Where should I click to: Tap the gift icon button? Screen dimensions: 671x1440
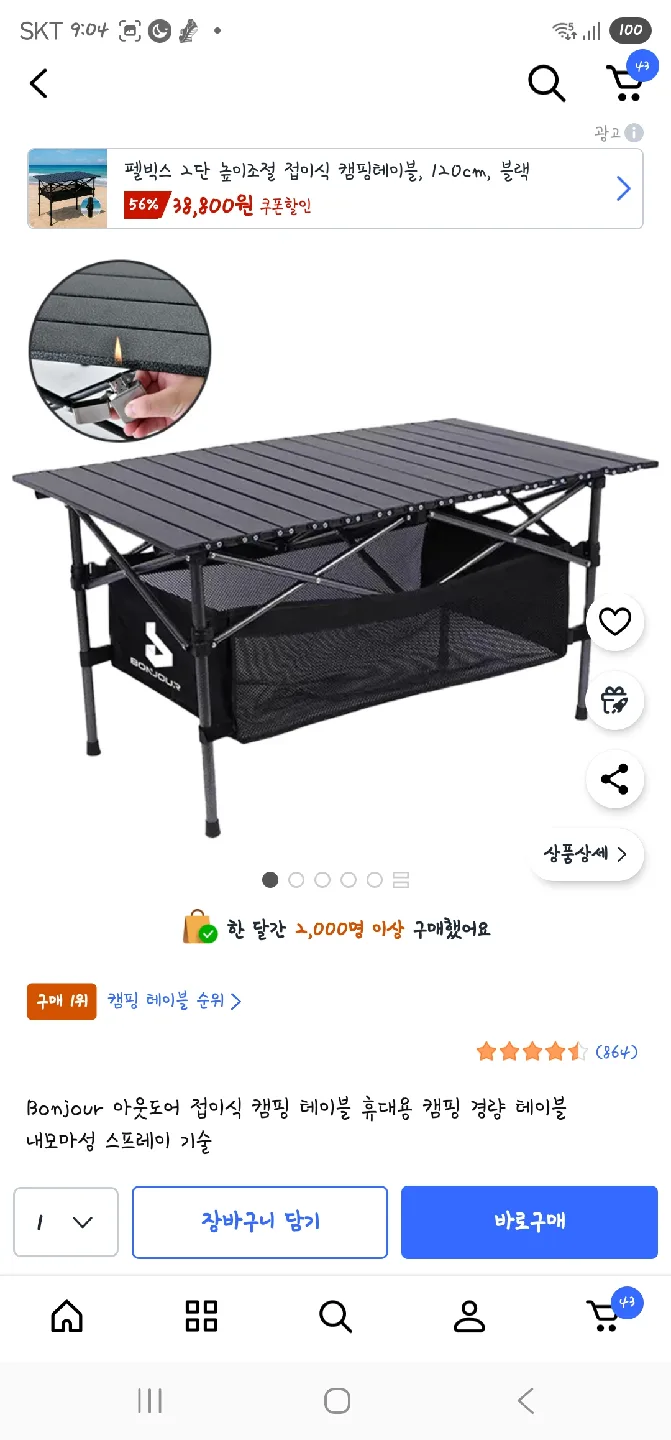pyautogui.click(x=615, y=701)
